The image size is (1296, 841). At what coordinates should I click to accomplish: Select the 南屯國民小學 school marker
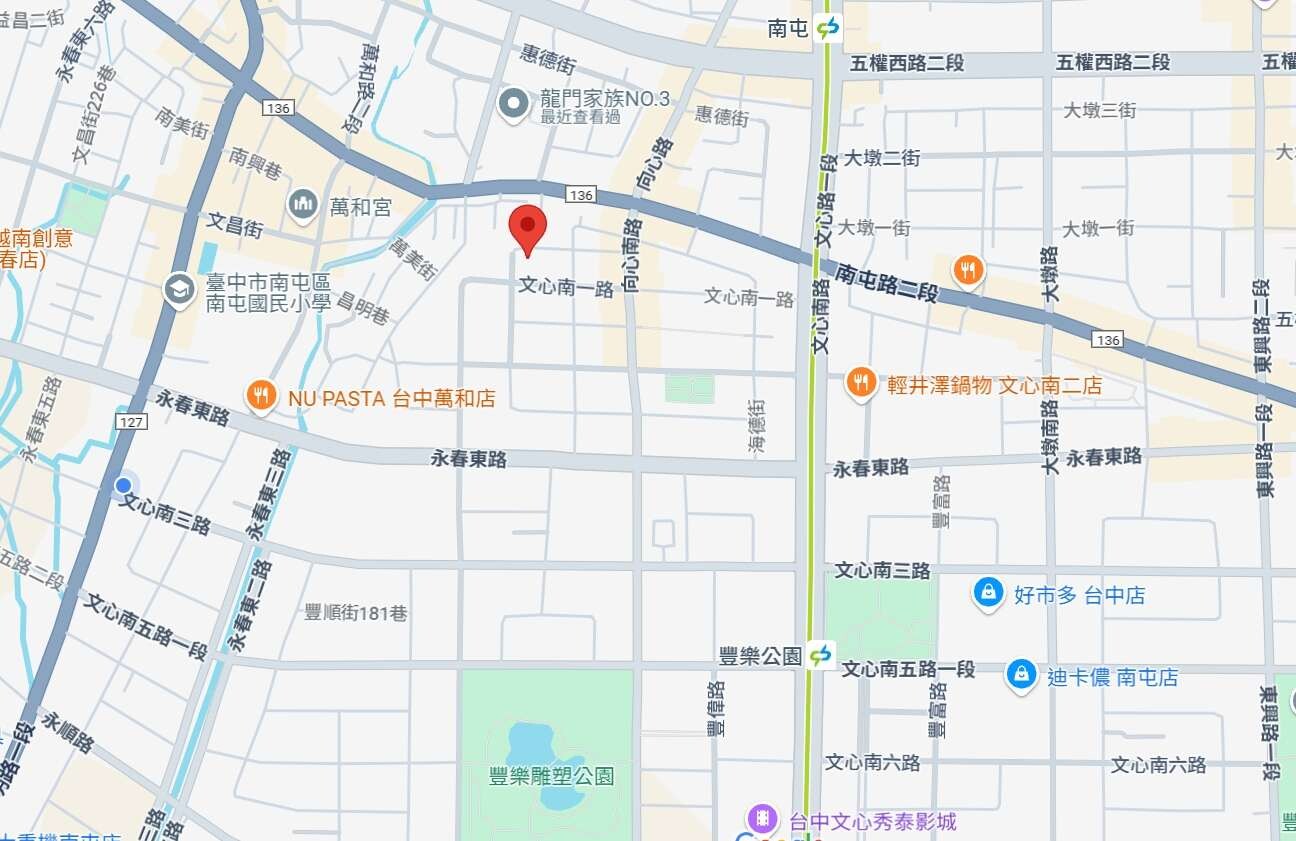tap(179, 290)
